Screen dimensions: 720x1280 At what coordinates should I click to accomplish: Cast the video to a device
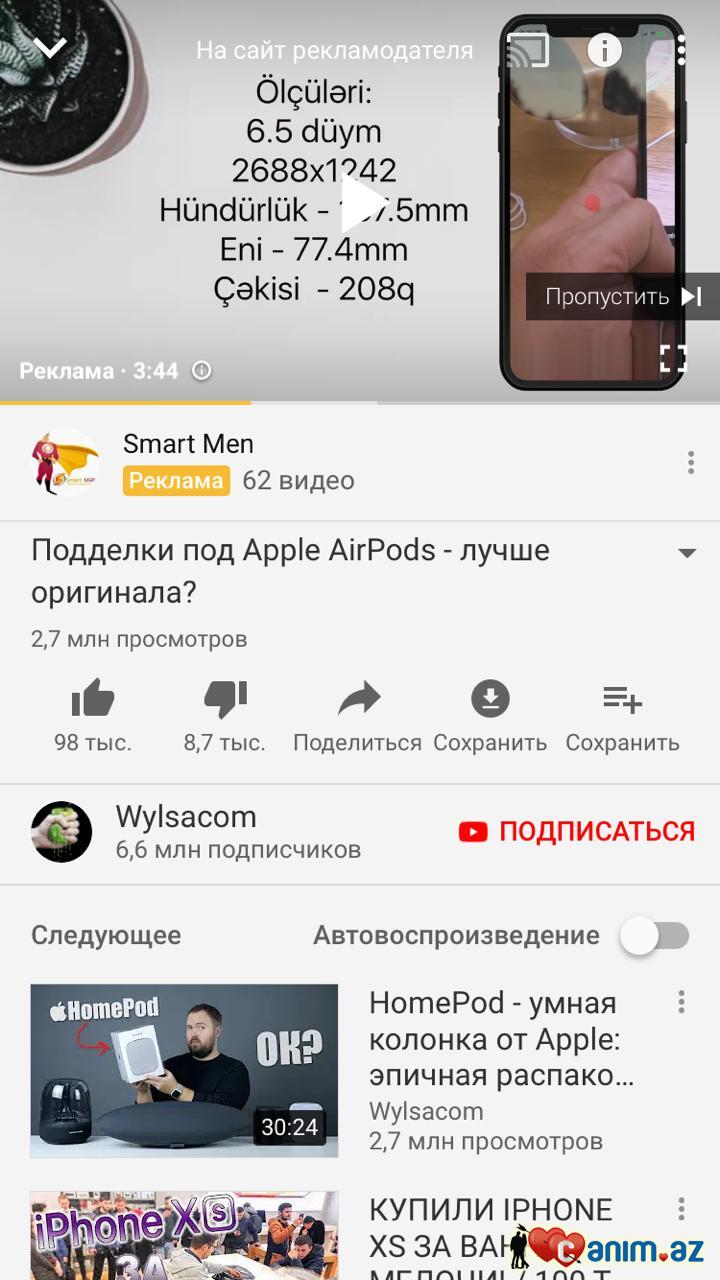(x=528, y=50)
